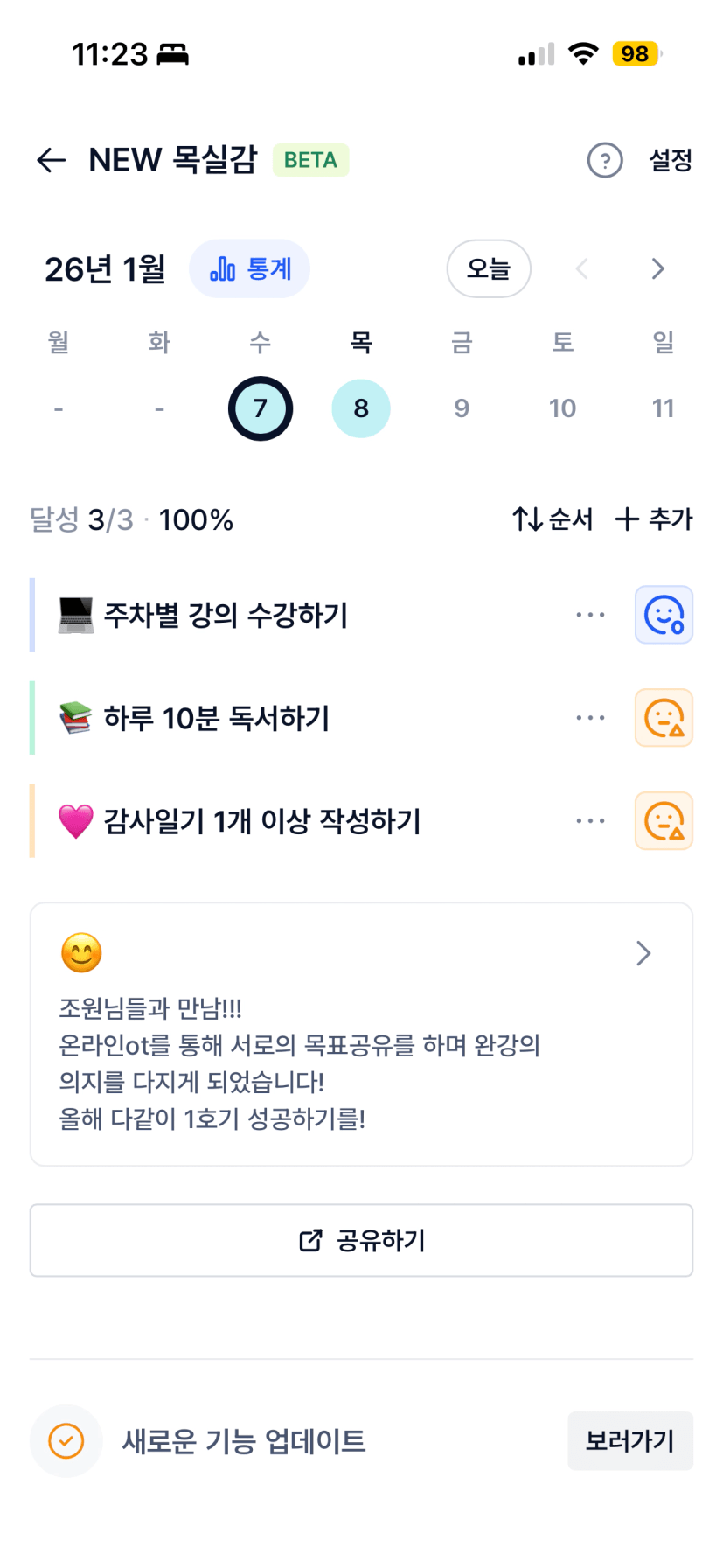The height and width of the screenshot is (1568, 723).
Task: Open 설정 settings
Action: (670, 160)
